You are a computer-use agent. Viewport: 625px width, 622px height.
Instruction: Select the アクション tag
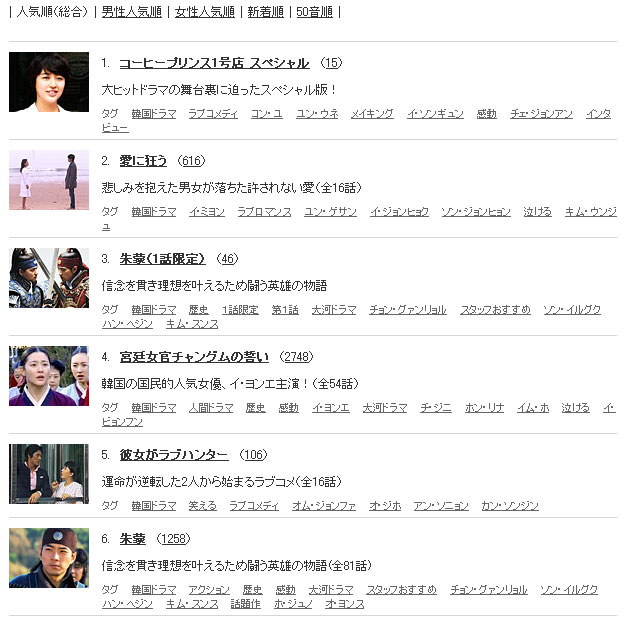(209, 590)
